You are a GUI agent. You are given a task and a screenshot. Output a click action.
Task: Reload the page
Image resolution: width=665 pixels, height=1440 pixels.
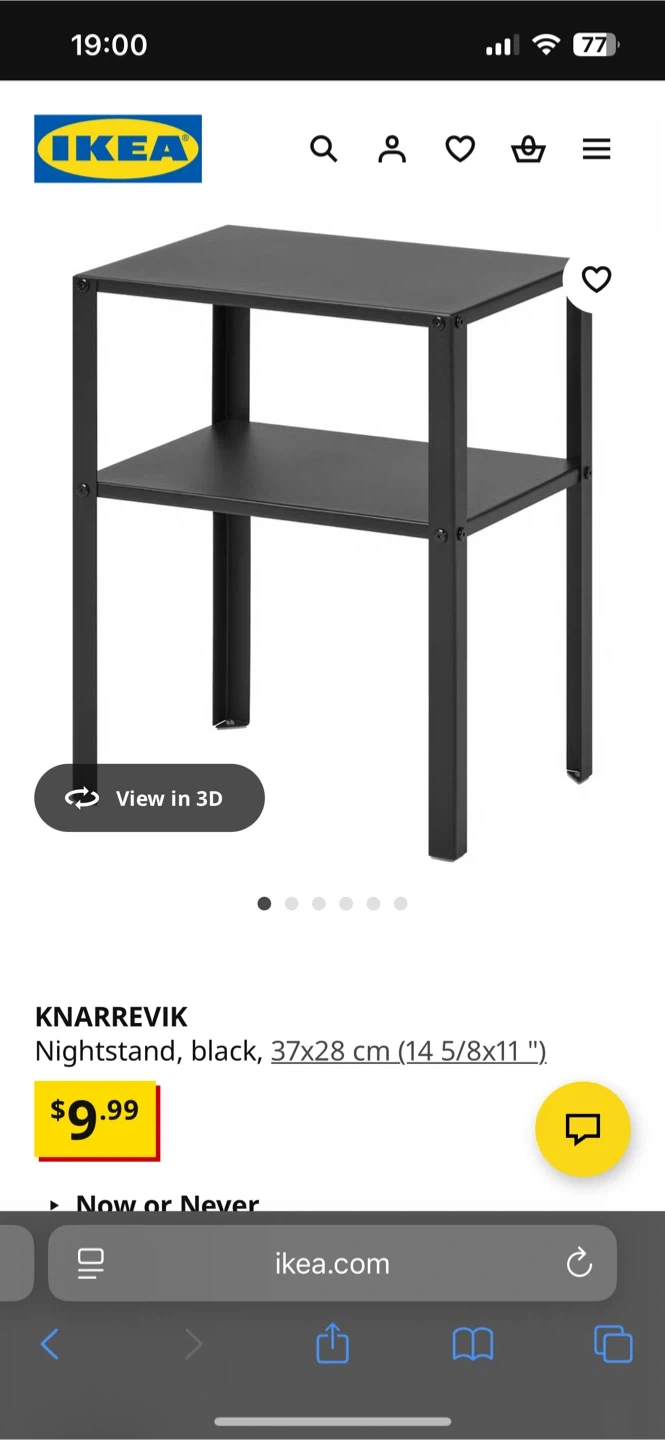pyautogui.click(x=579, y=1263)
